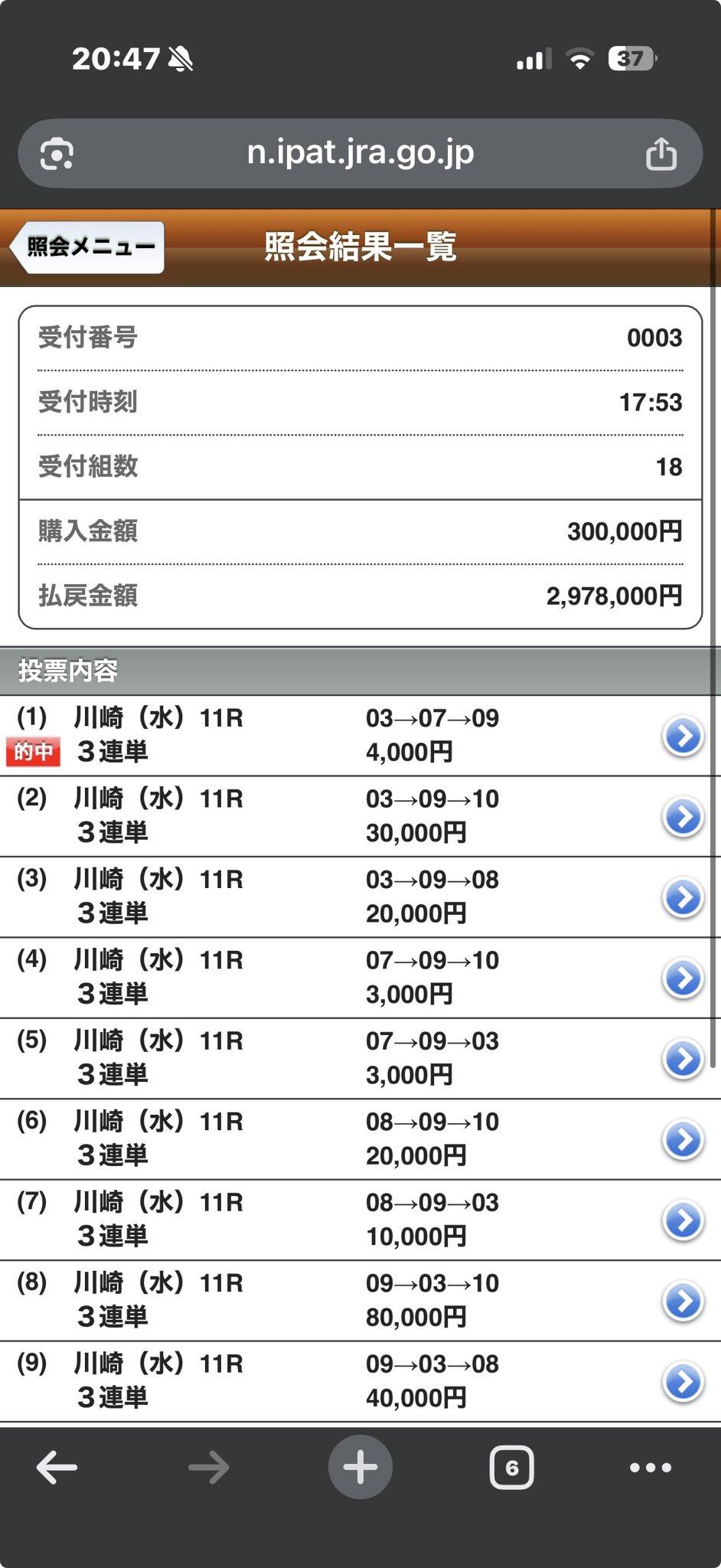Open bet (7) 08→09→03 details

682,1220
